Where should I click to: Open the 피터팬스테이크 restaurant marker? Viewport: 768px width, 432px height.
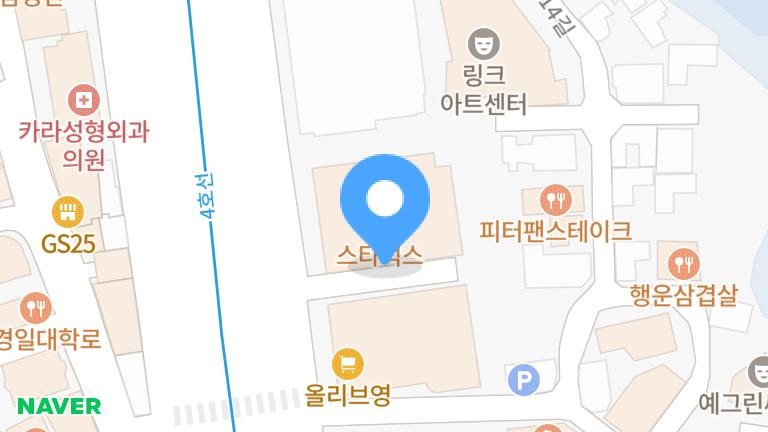point(554,199)
